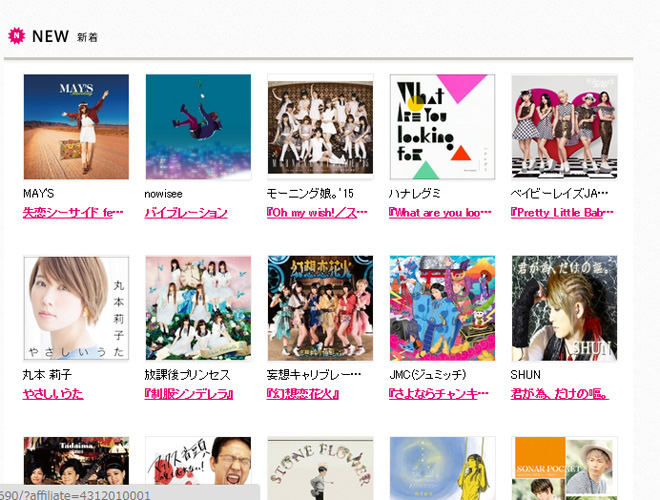The image size is (660, 500).
Task: Open the SHUN album cover
Action: (564, 308)
